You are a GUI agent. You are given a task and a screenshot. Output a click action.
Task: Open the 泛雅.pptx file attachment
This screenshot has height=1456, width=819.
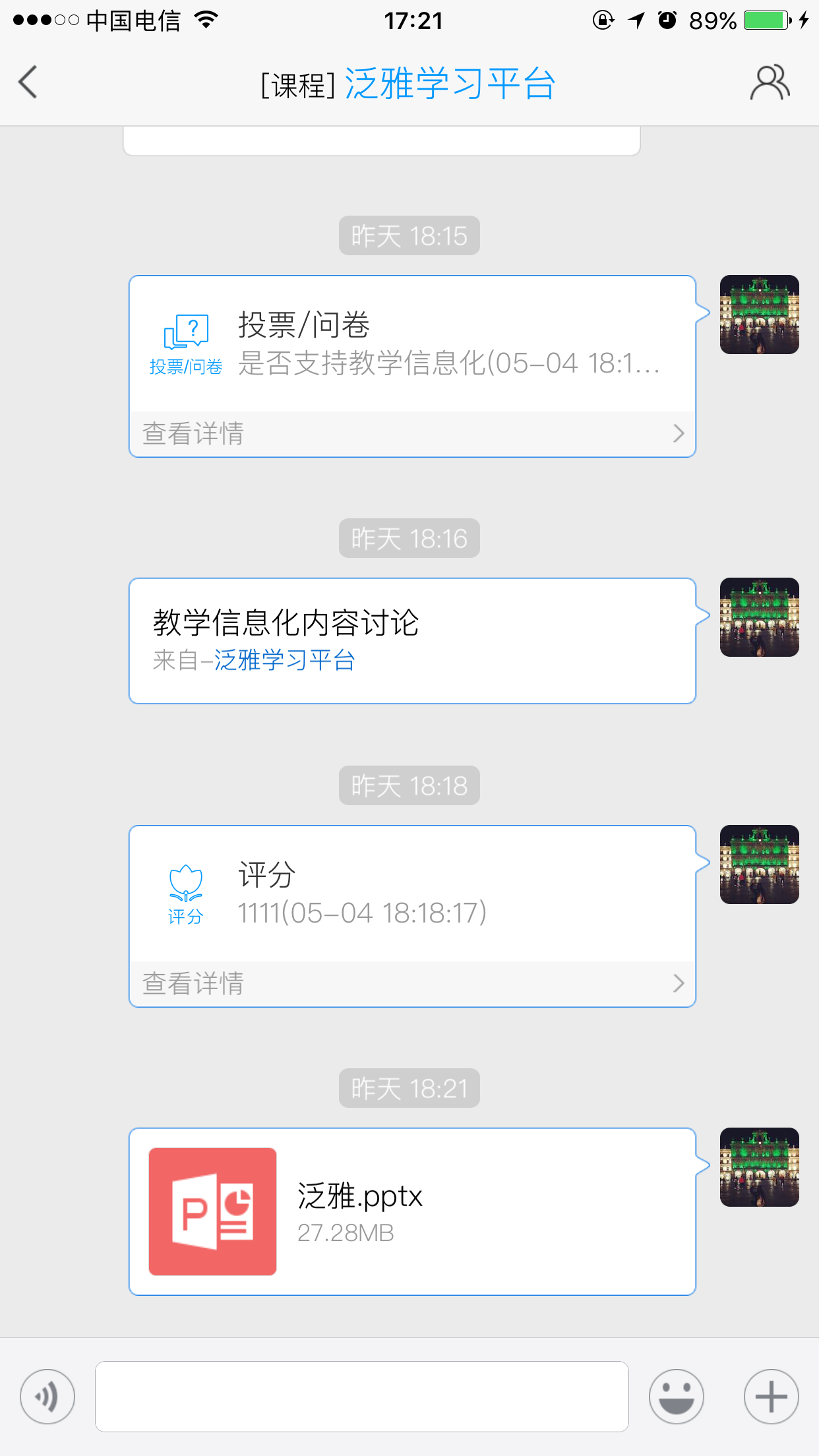tap(412, 1211)
